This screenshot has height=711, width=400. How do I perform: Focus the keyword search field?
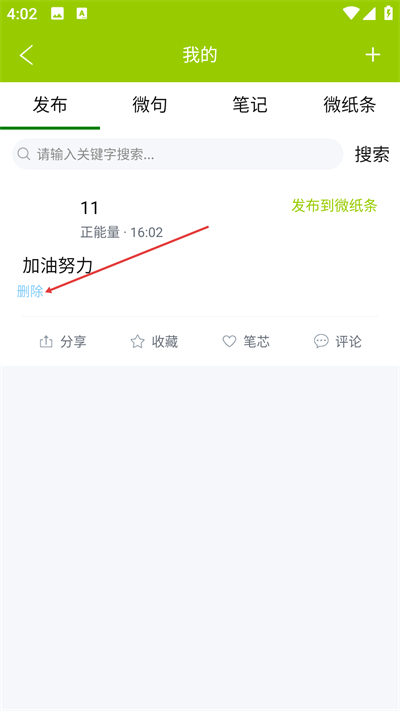[x=177, y=154]
